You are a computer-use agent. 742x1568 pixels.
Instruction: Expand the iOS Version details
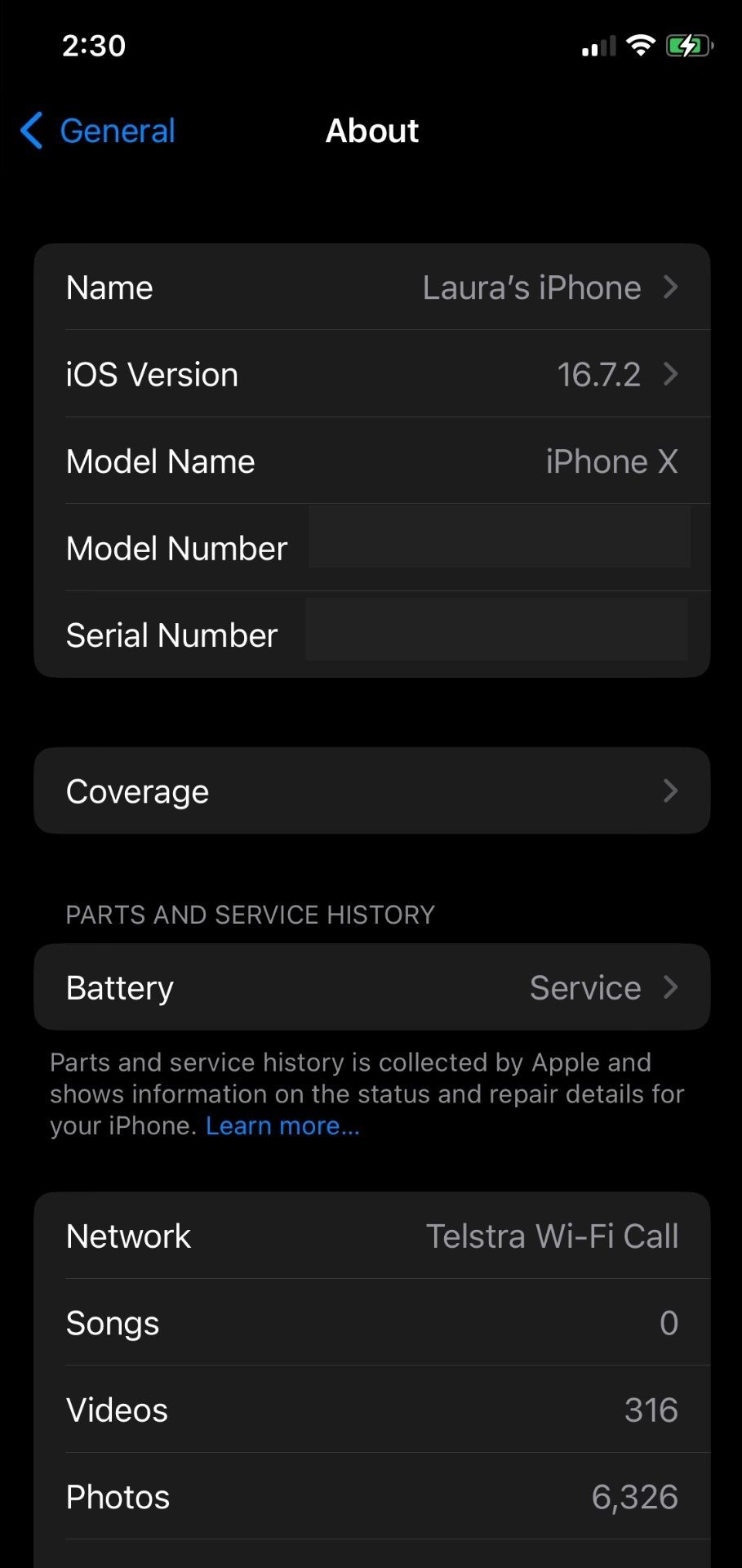pos(671,374)
